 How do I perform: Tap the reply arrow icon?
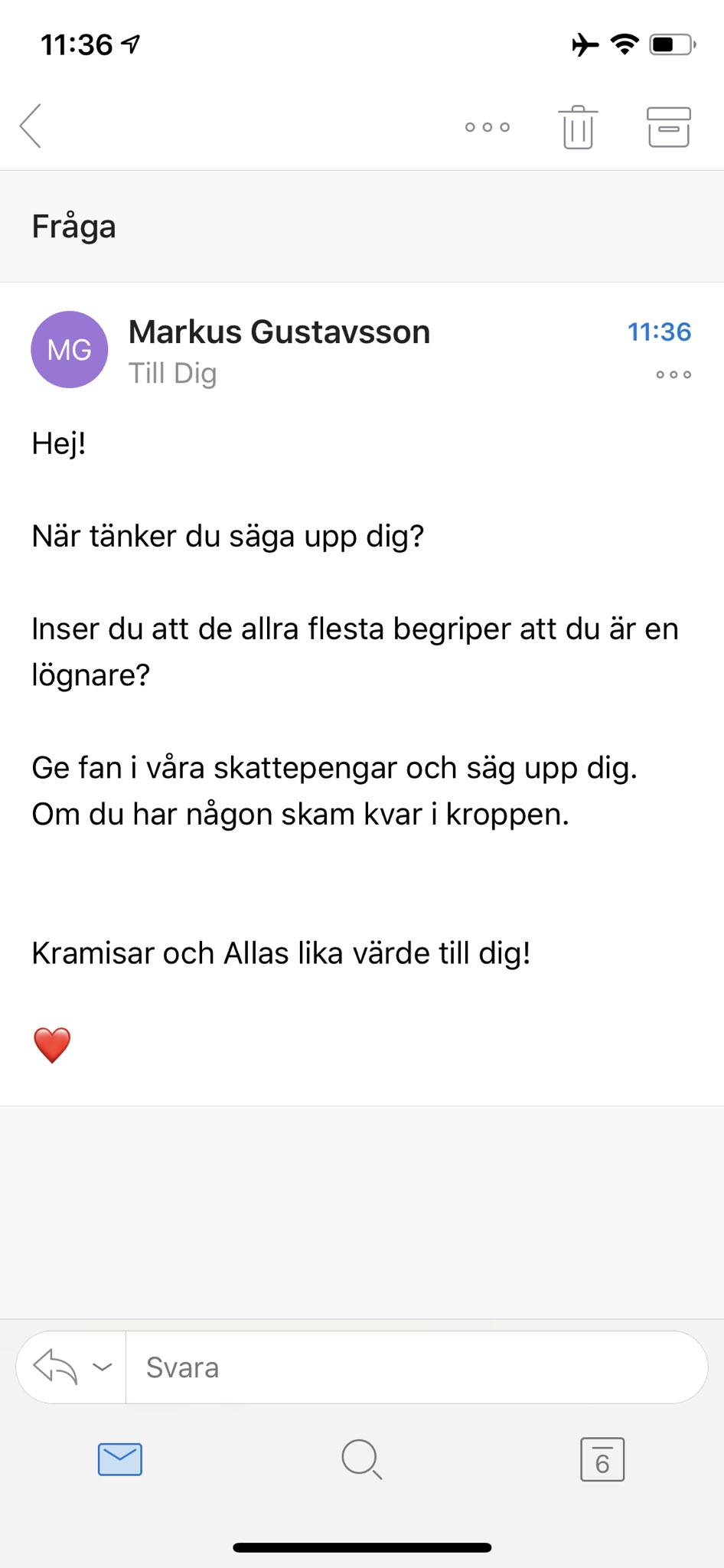pos(56,1367)
